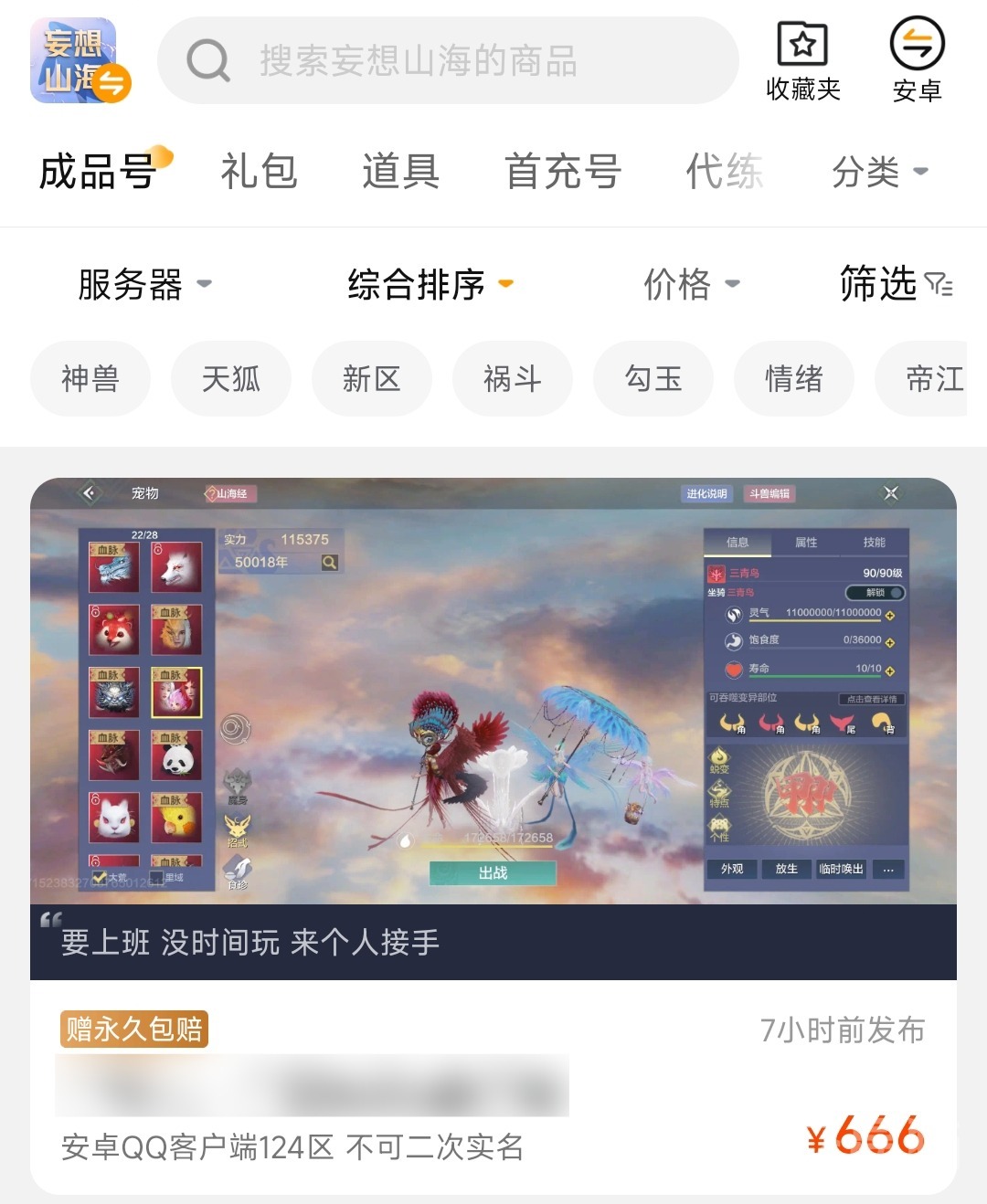Switch to the 礼包 tab
987x1204 pixels.
click(259, 172)
